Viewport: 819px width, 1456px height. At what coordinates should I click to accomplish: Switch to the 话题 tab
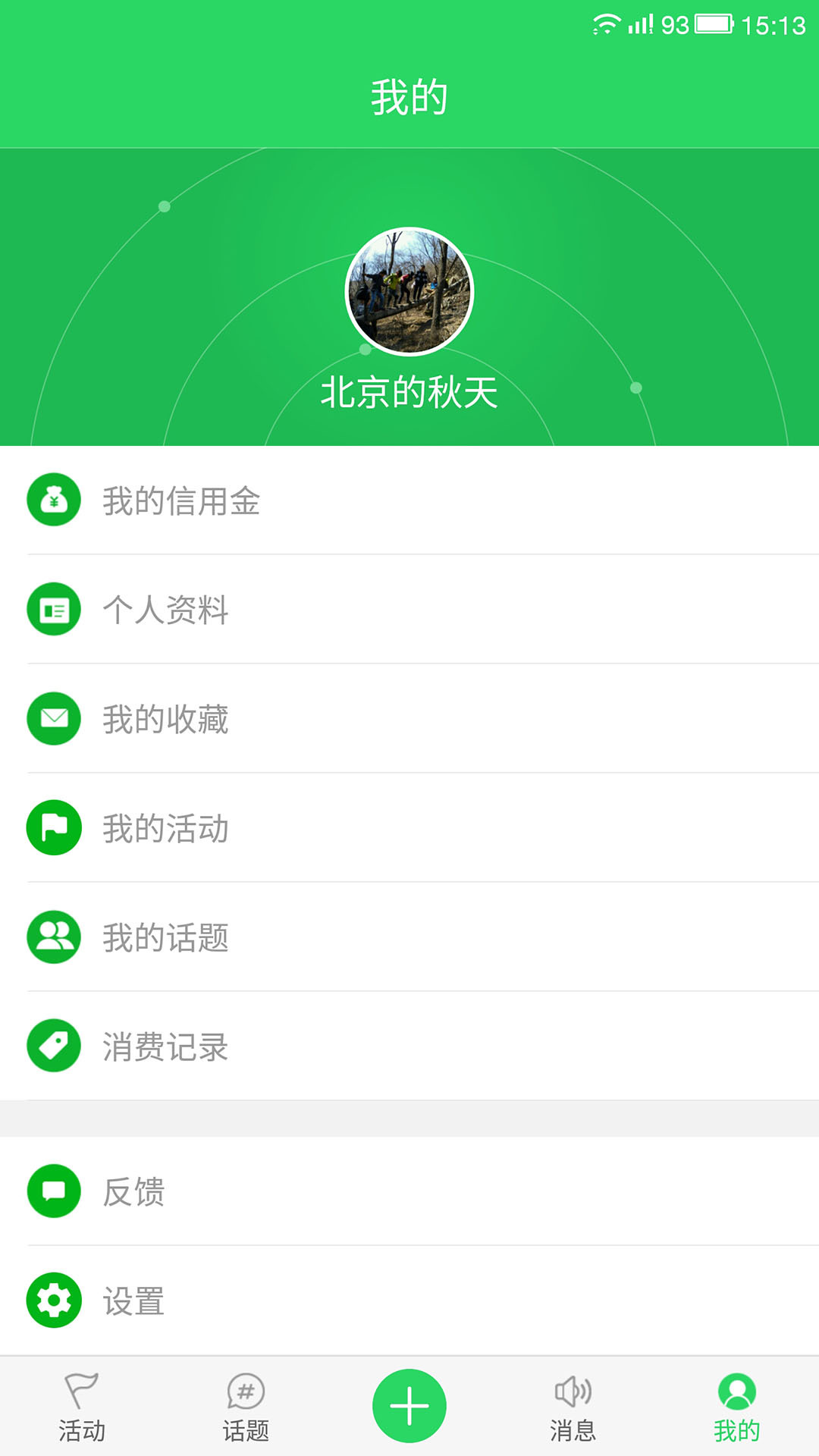[x=246, y=1407]
